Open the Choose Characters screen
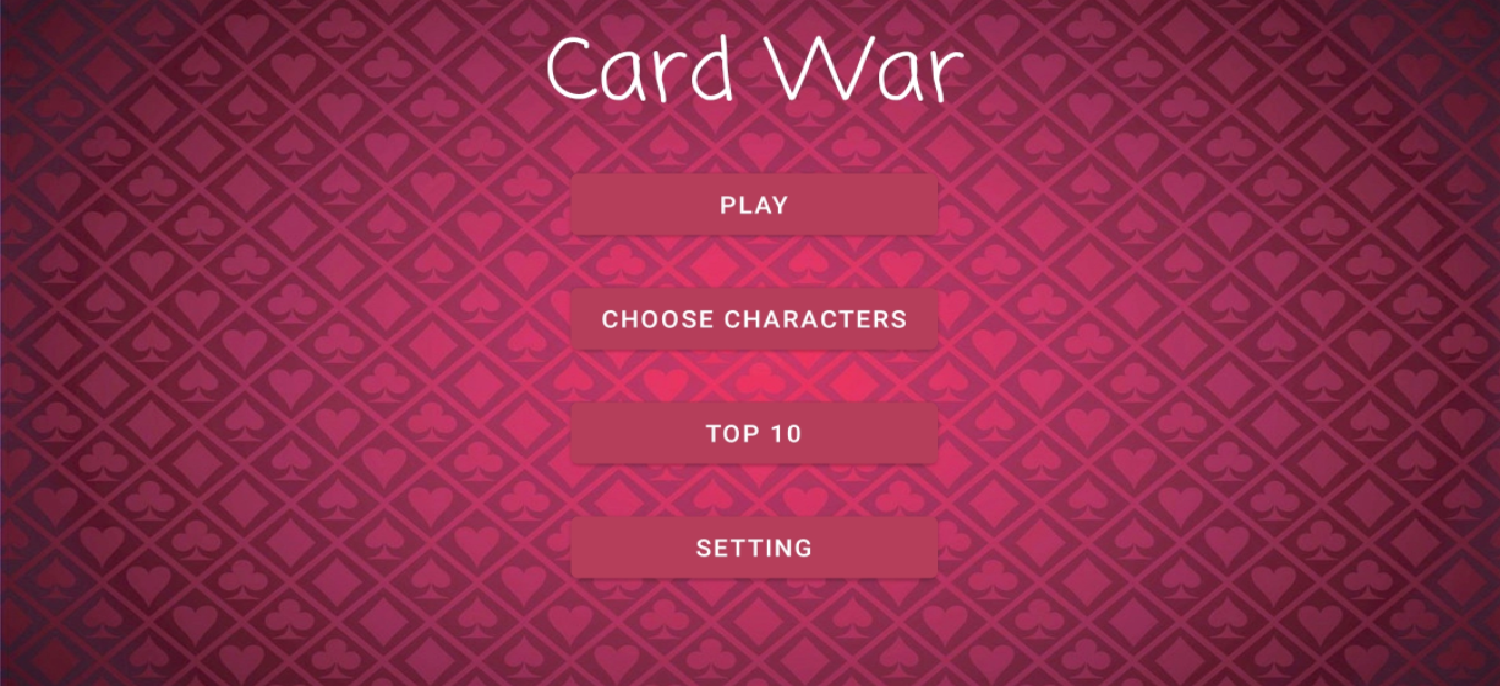This screenshot has height=686, width=1500. point(754,319)
